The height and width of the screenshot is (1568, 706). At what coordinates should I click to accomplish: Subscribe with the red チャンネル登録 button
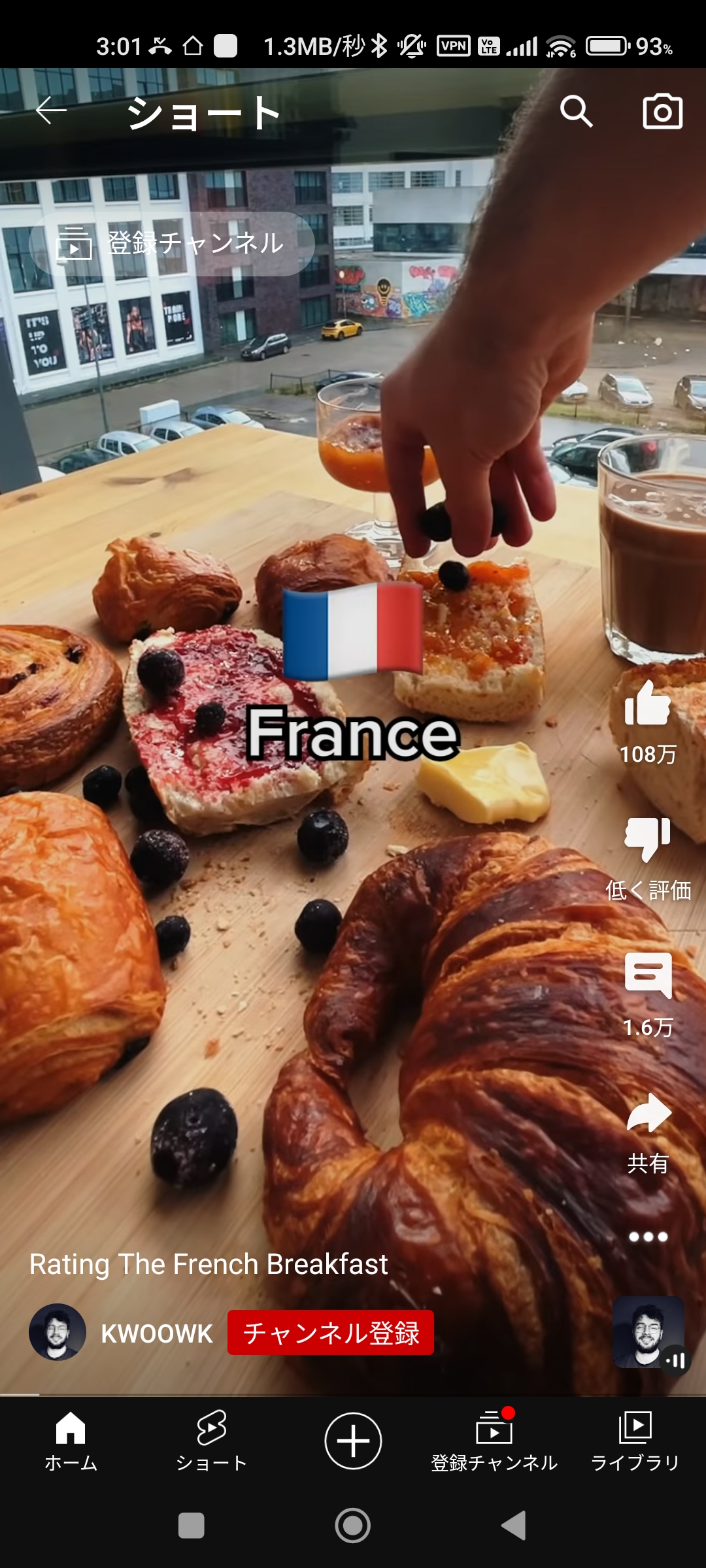[x=330, y=1333]
